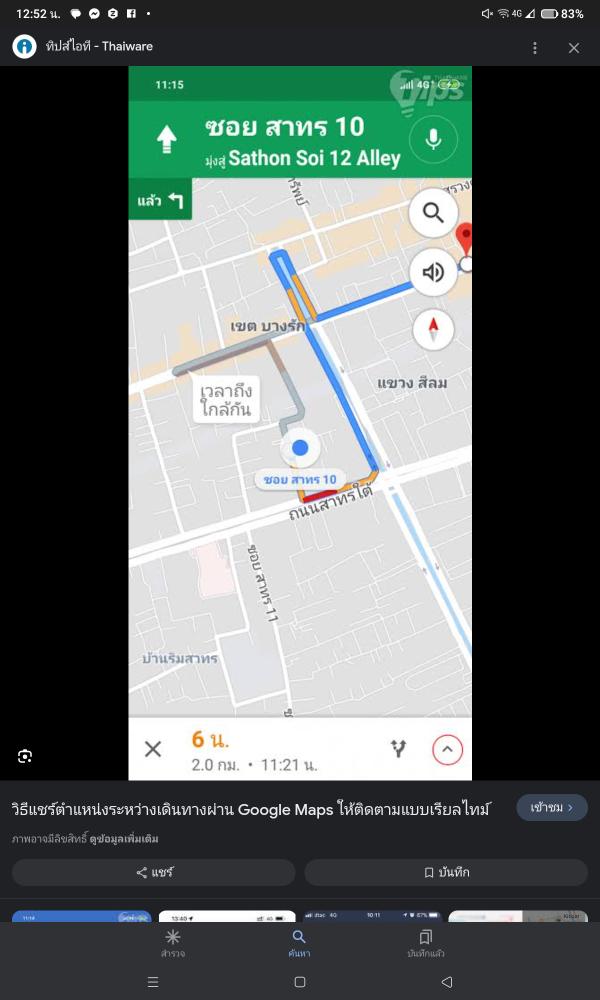Tap the เข้าชม button to visit the site
The height and width of the screenshot is (1000, 600).
coord(552,808)
